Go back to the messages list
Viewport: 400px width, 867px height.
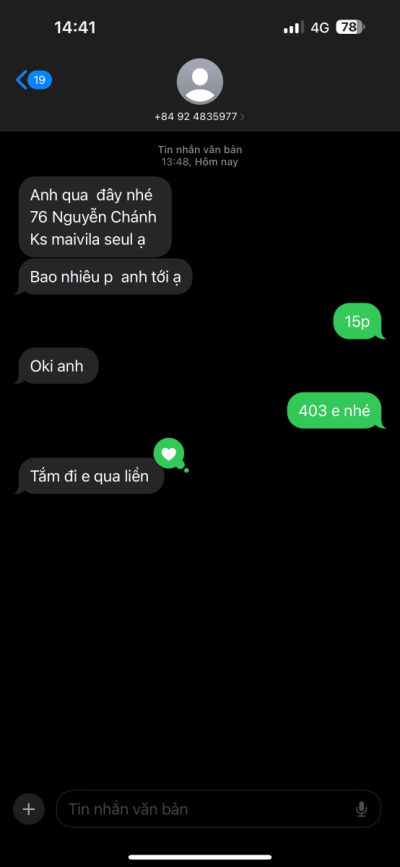click(33, 80)
